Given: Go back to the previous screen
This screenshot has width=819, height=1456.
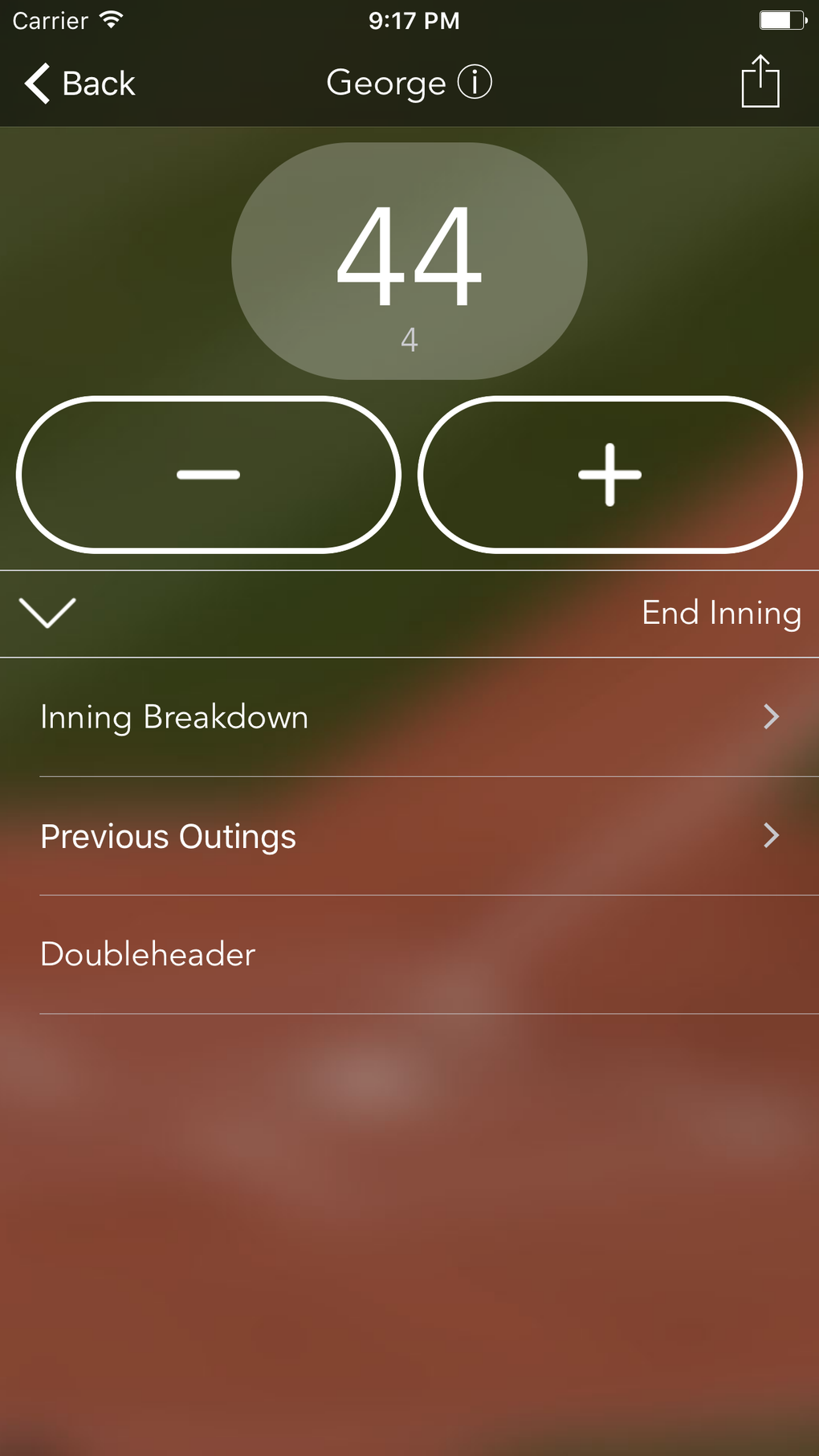Looking at the screenshot, I should (79, 84).
